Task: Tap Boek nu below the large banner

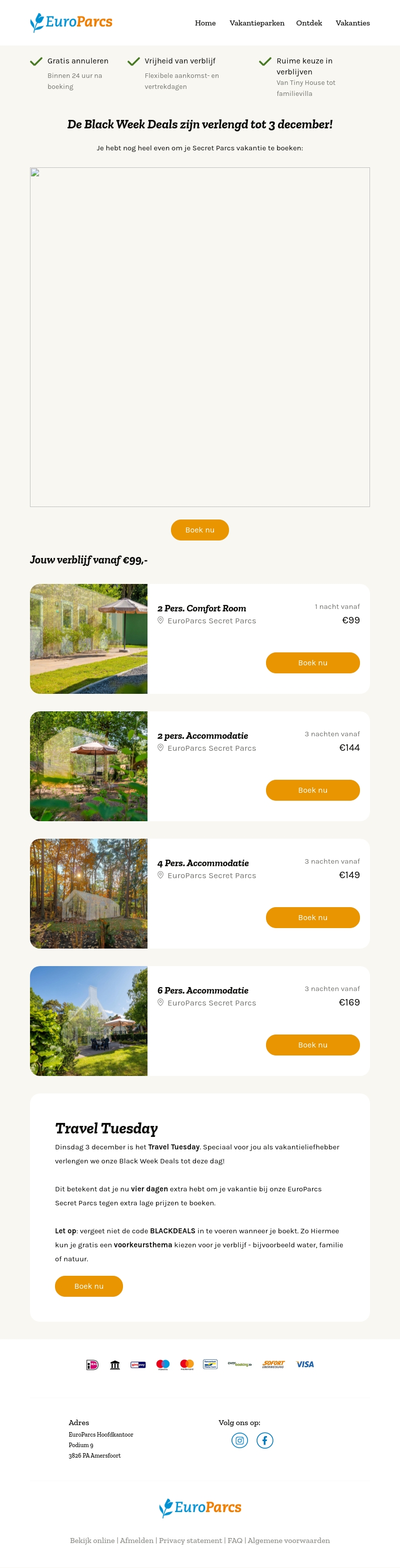Action: (x=199, y=529)
